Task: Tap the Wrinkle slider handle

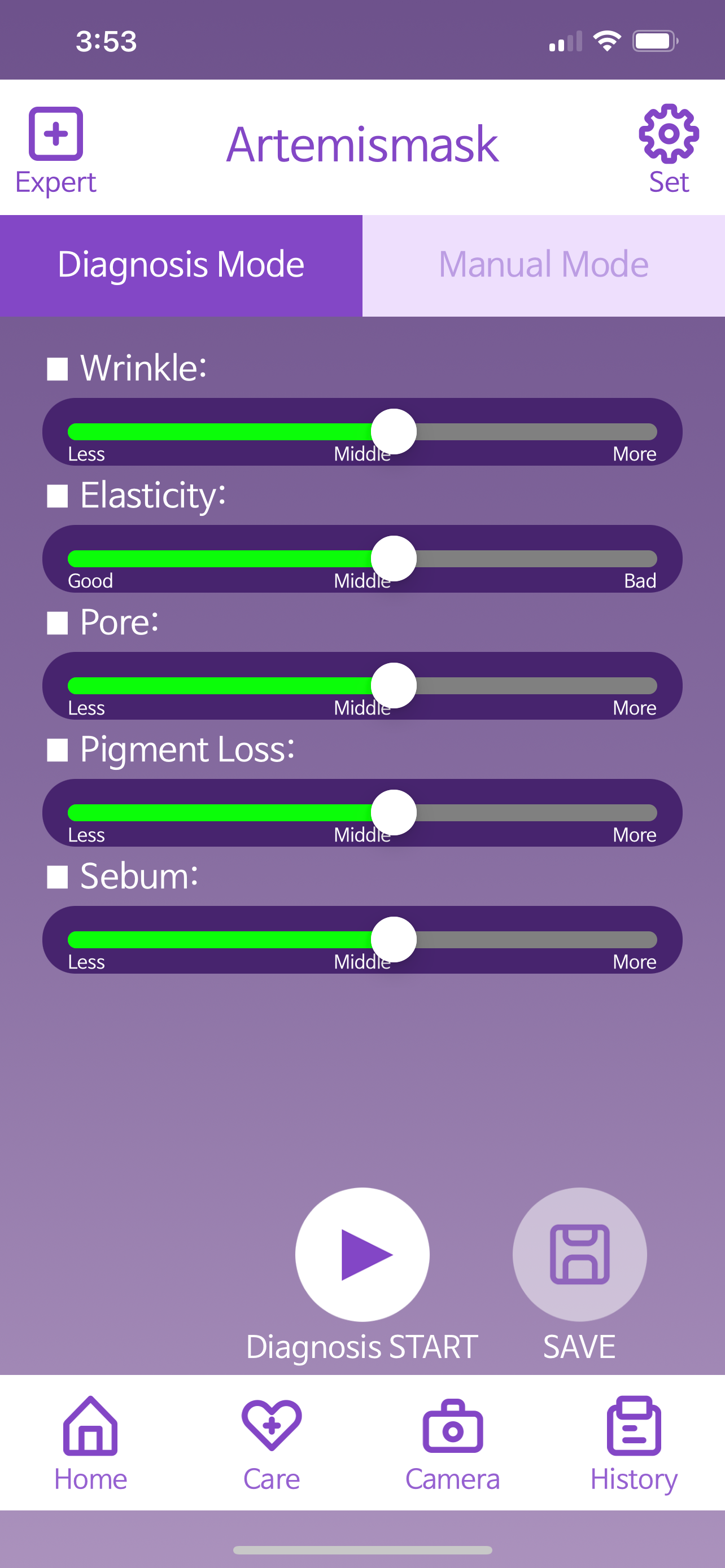Action: pyautogui.click(x=394, y=432)
